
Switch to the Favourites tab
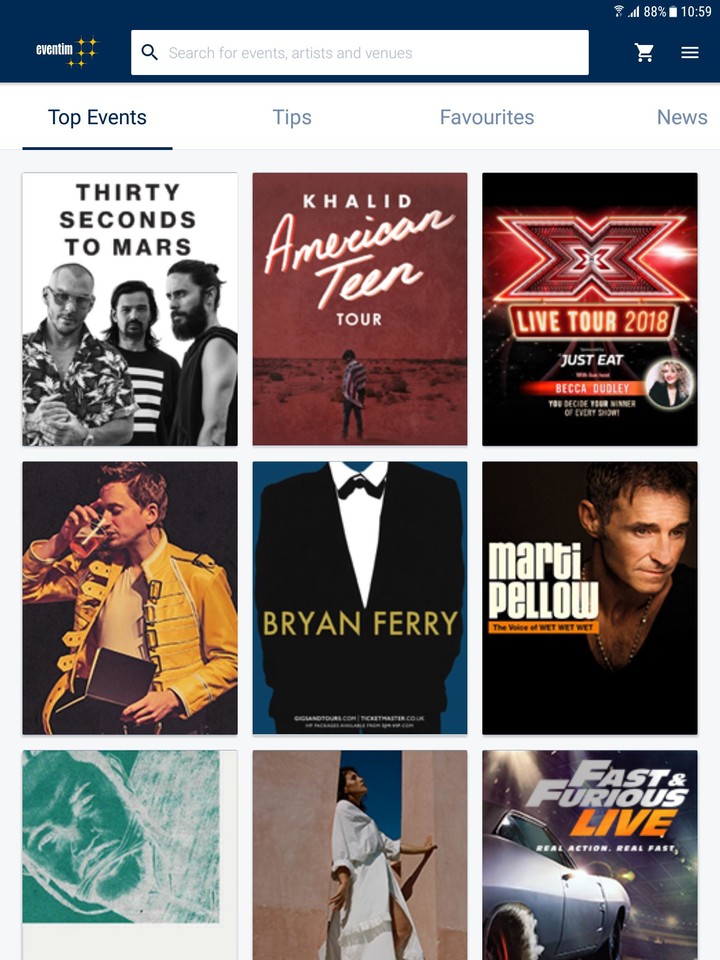[487, 117]
